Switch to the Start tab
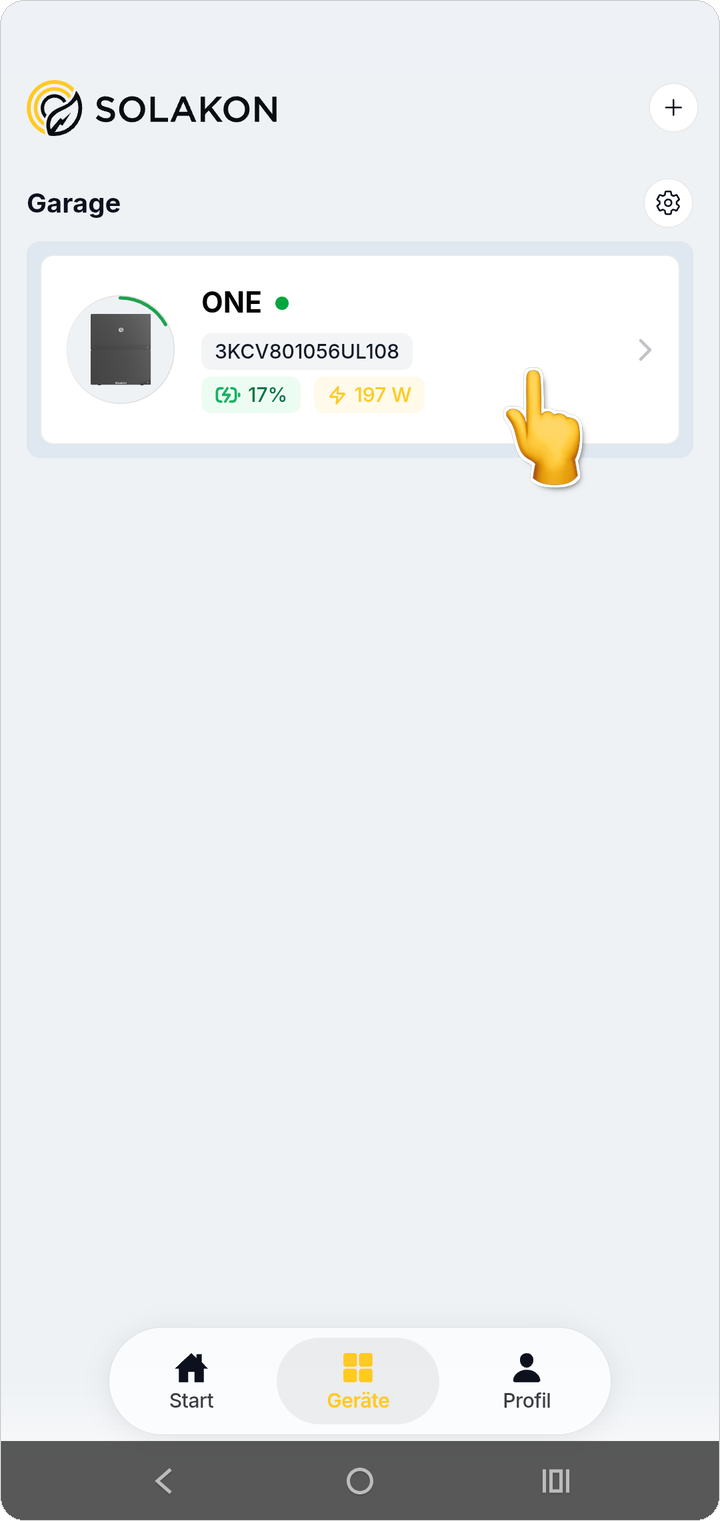 [x=191, y=1381]
